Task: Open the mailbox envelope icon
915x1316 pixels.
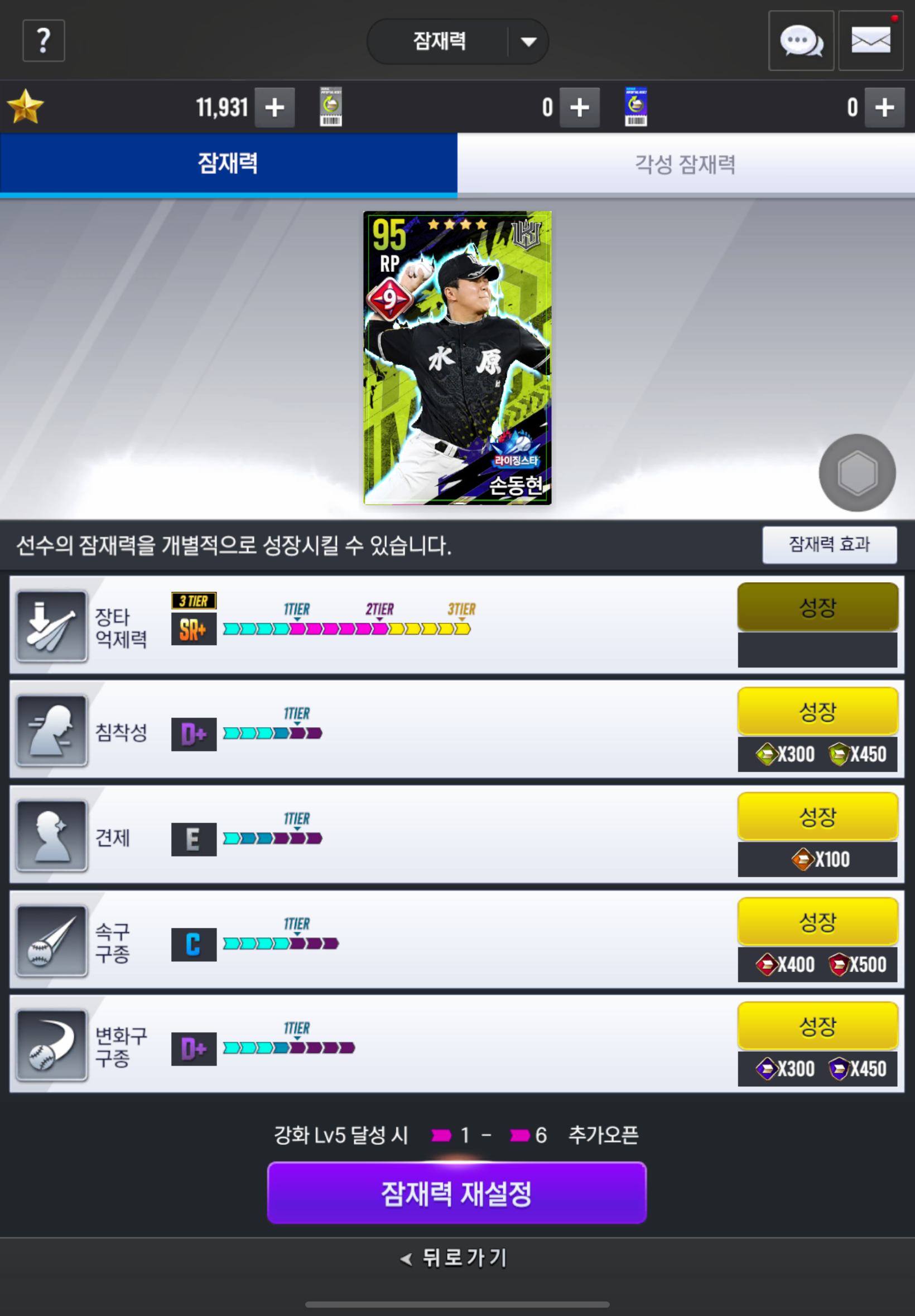Action: point(870,41)
